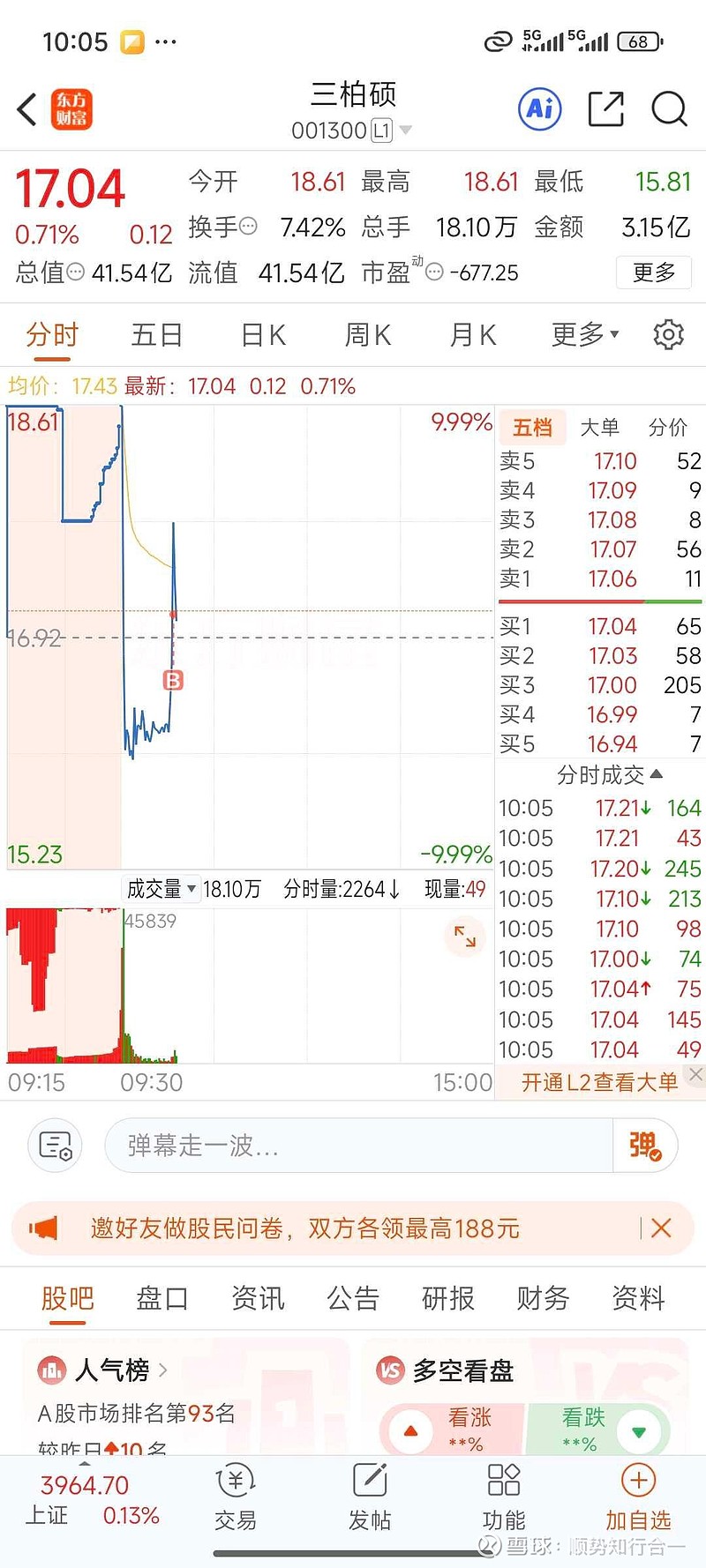This screenshot has height=1568, width=706.
Task: Switch order book to 大单 tab
Action: coord(599,428)
